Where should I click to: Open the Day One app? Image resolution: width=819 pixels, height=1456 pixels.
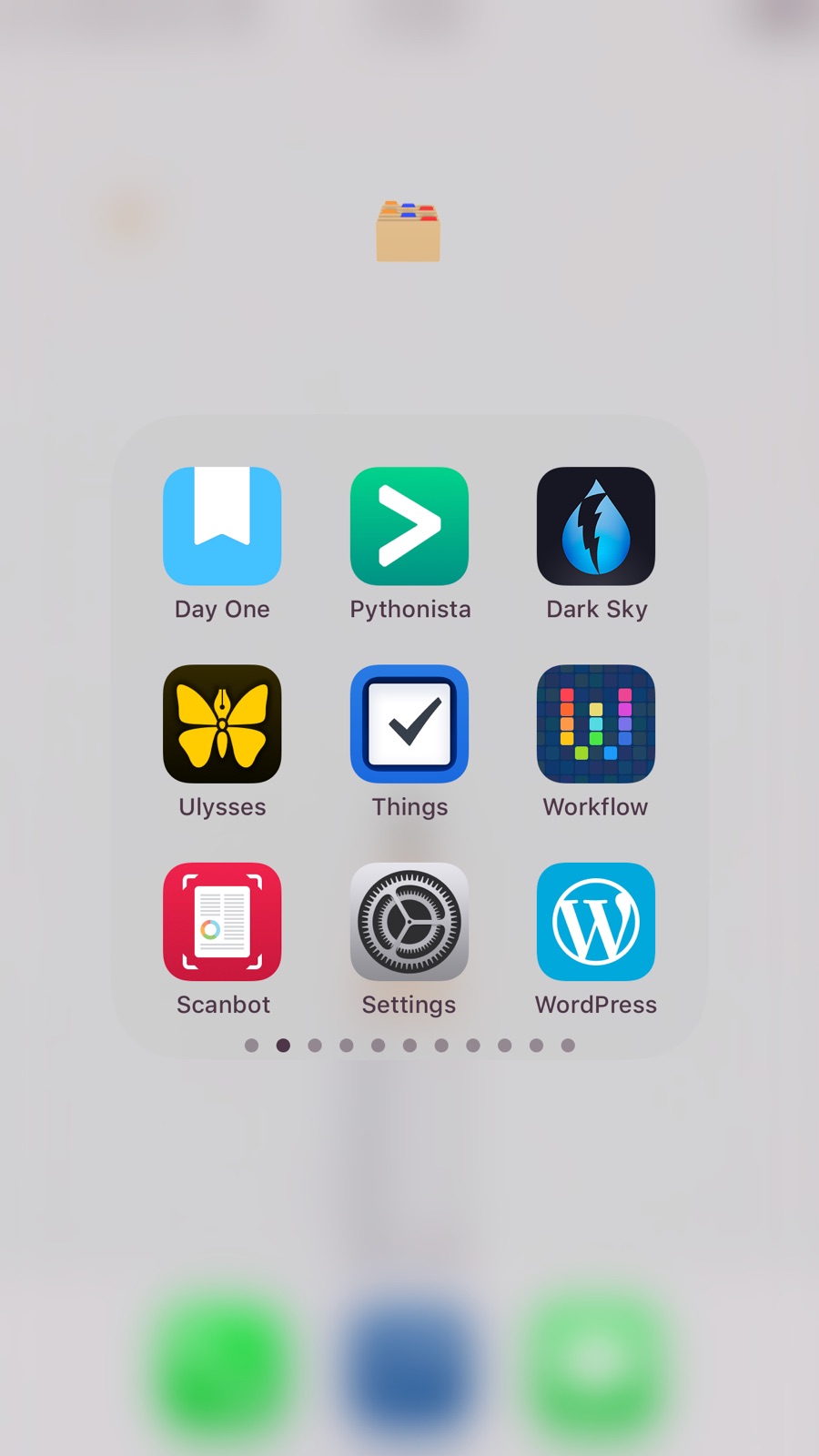222,526
